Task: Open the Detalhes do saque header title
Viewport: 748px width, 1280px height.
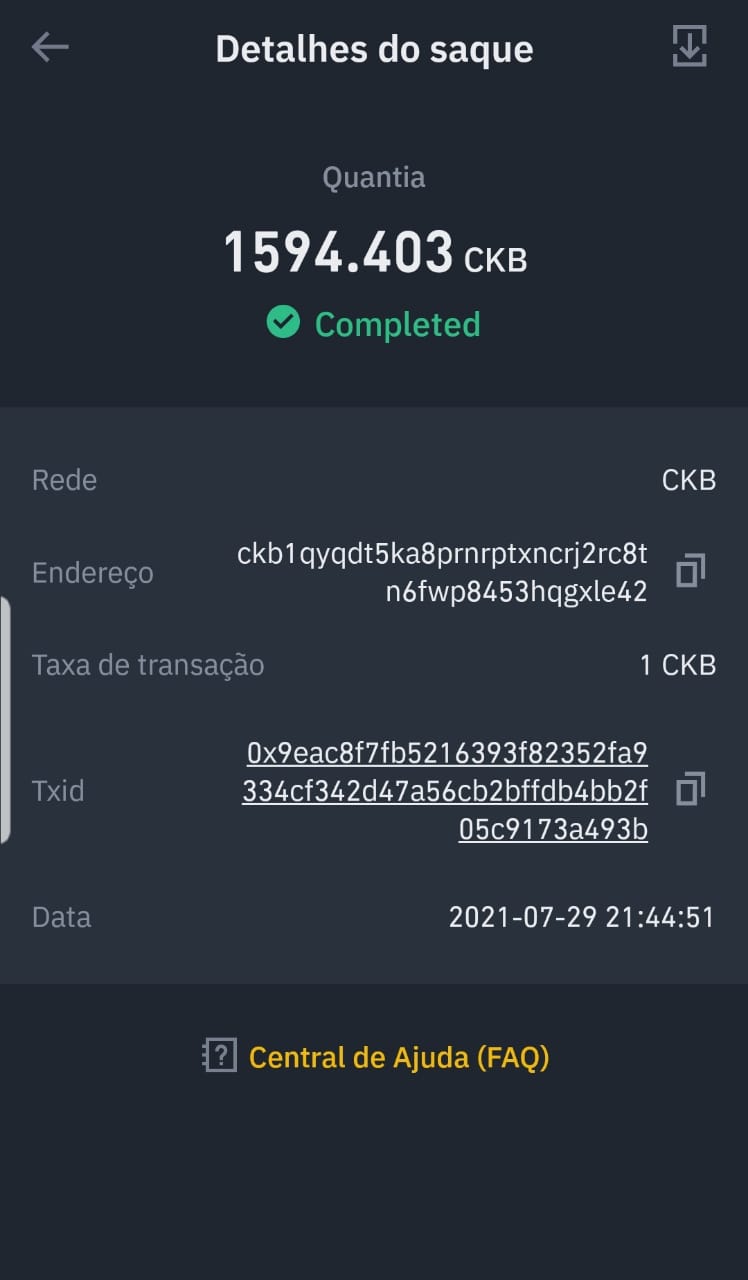Action: coord(374,48)
